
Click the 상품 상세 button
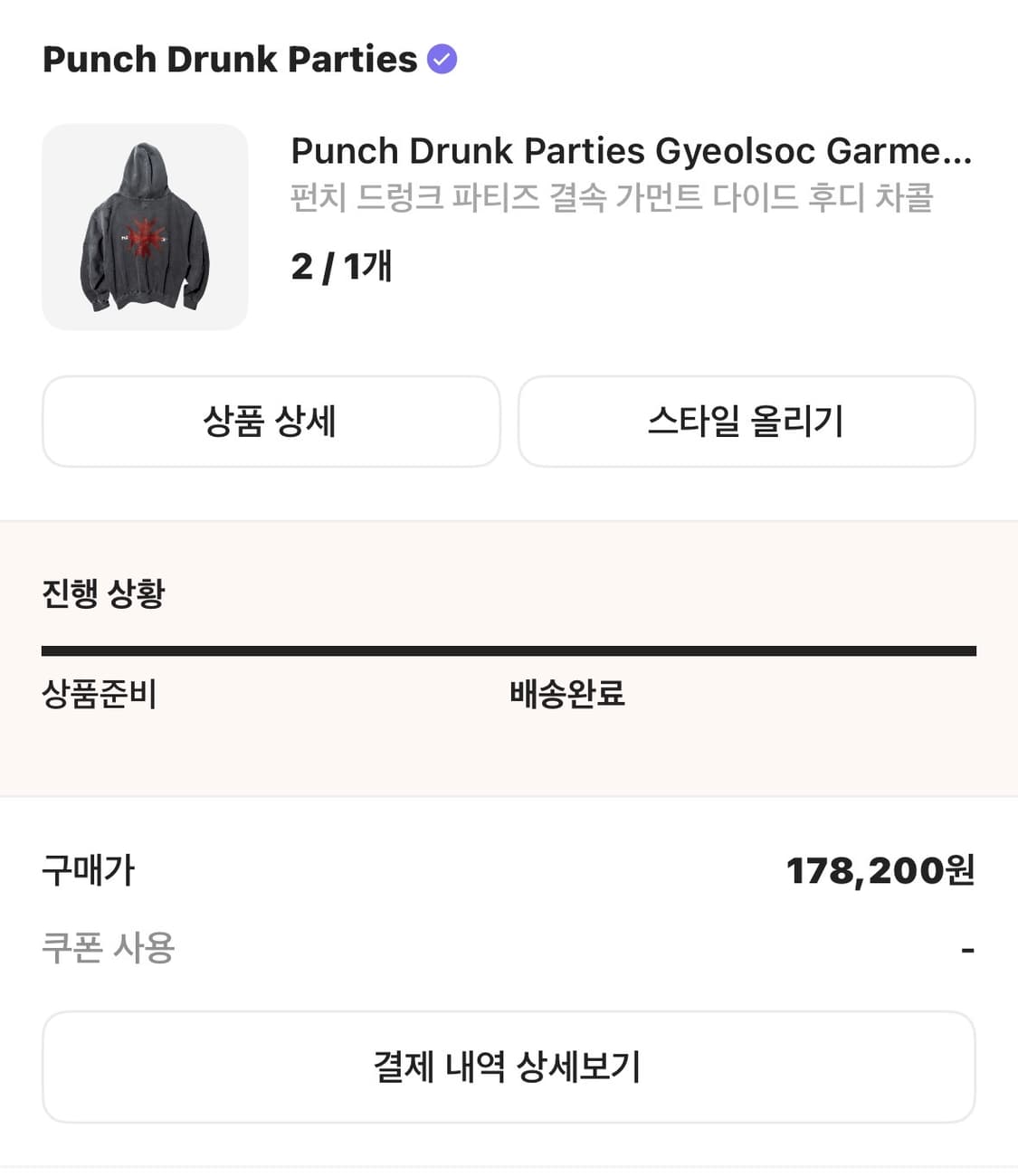point(271,422)
